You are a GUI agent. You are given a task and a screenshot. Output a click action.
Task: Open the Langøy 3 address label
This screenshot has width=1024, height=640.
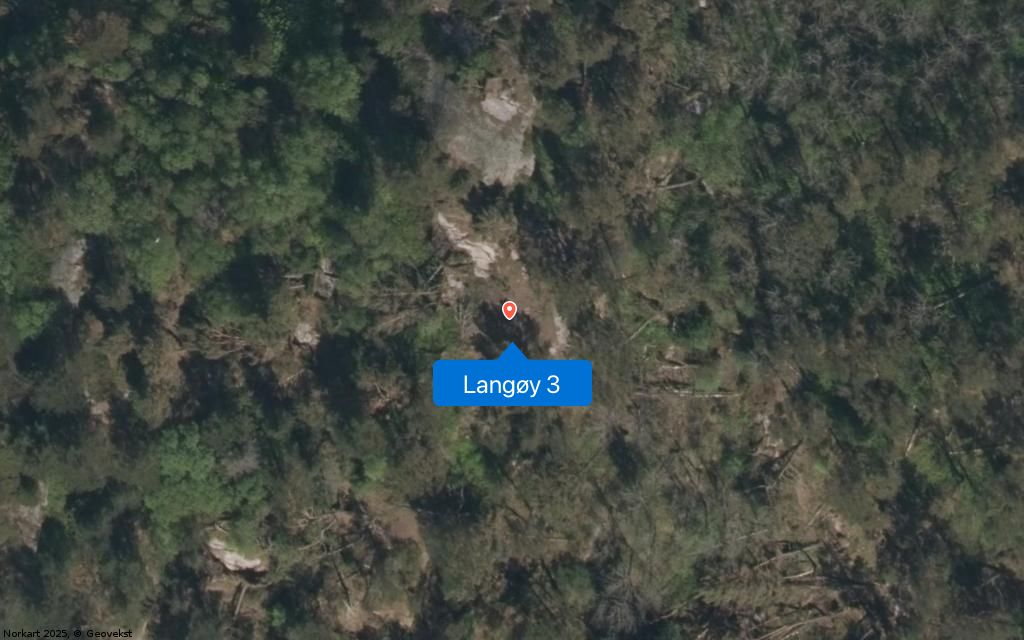point(512,384)
